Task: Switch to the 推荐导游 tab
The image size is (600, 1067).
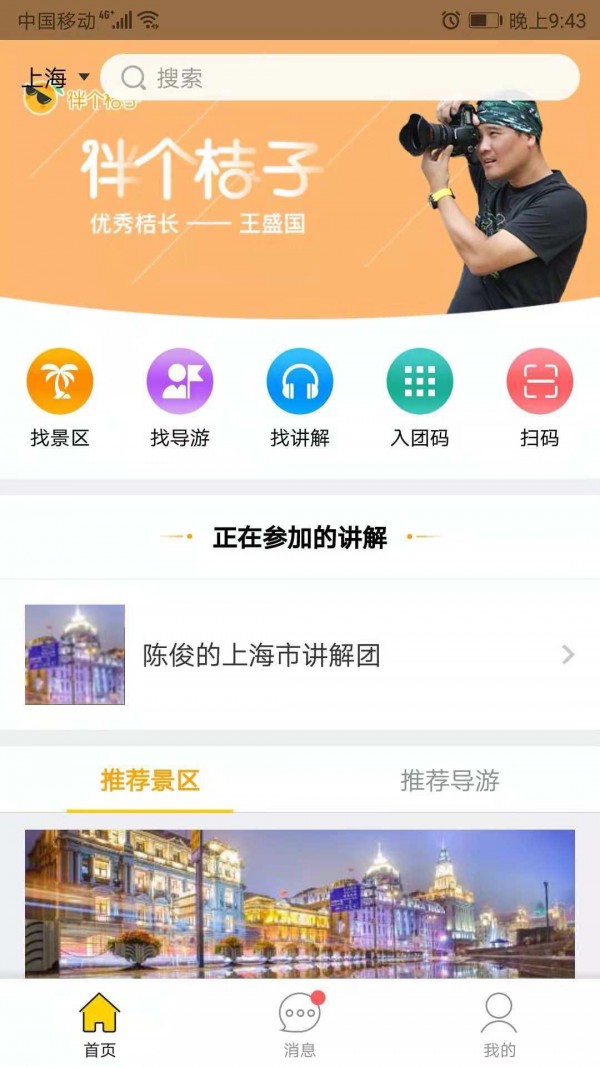Action: click(450, 781)
